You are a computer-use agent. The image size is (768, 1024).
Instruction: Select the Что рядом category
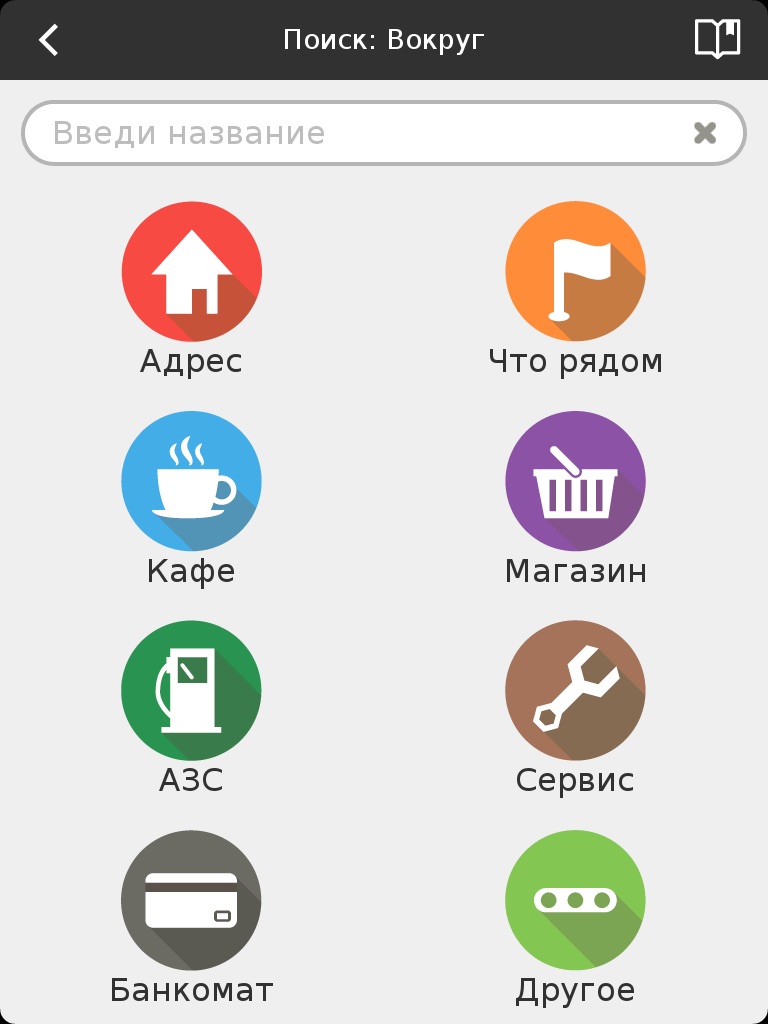click(575, 272)
